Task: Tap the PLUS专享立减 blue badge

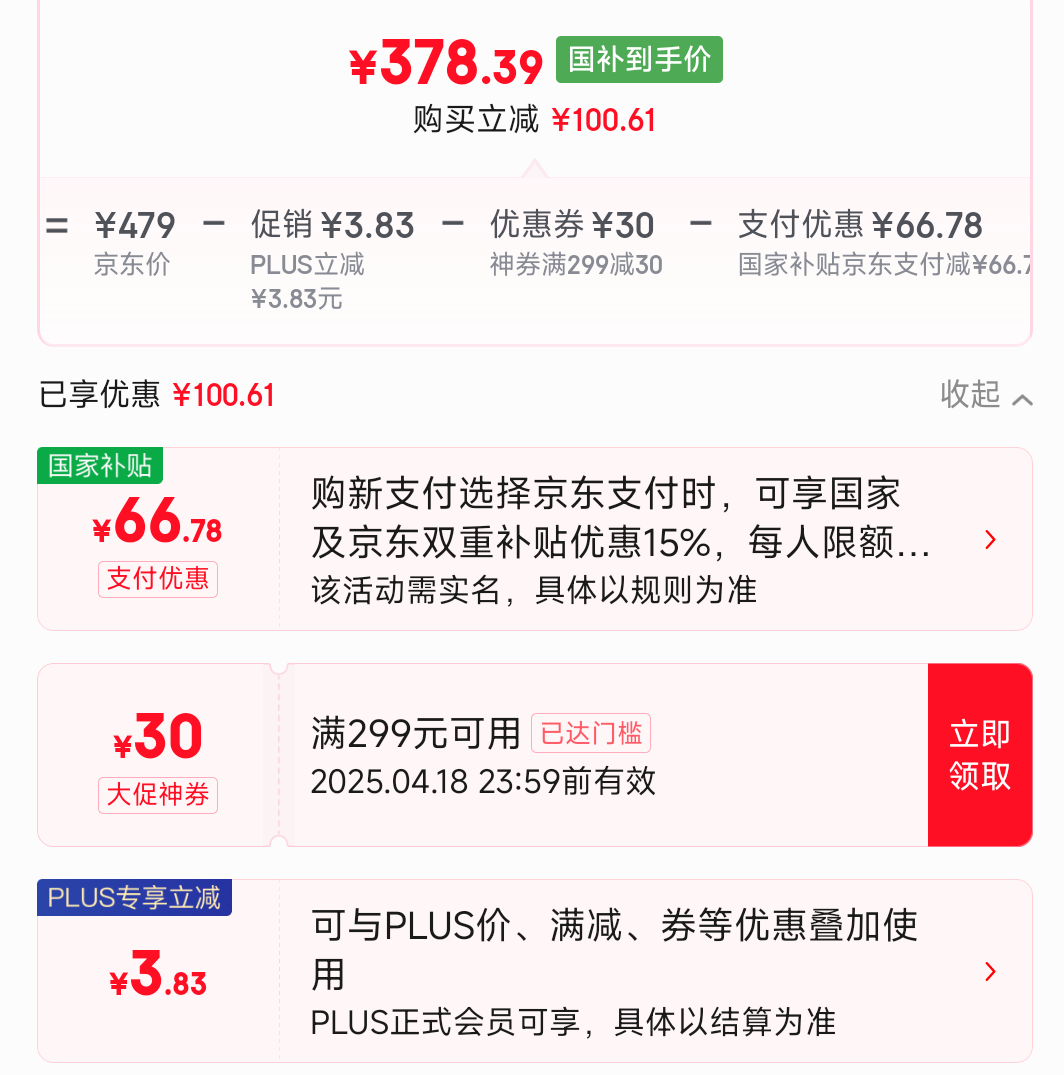Action: pos(134,897)
